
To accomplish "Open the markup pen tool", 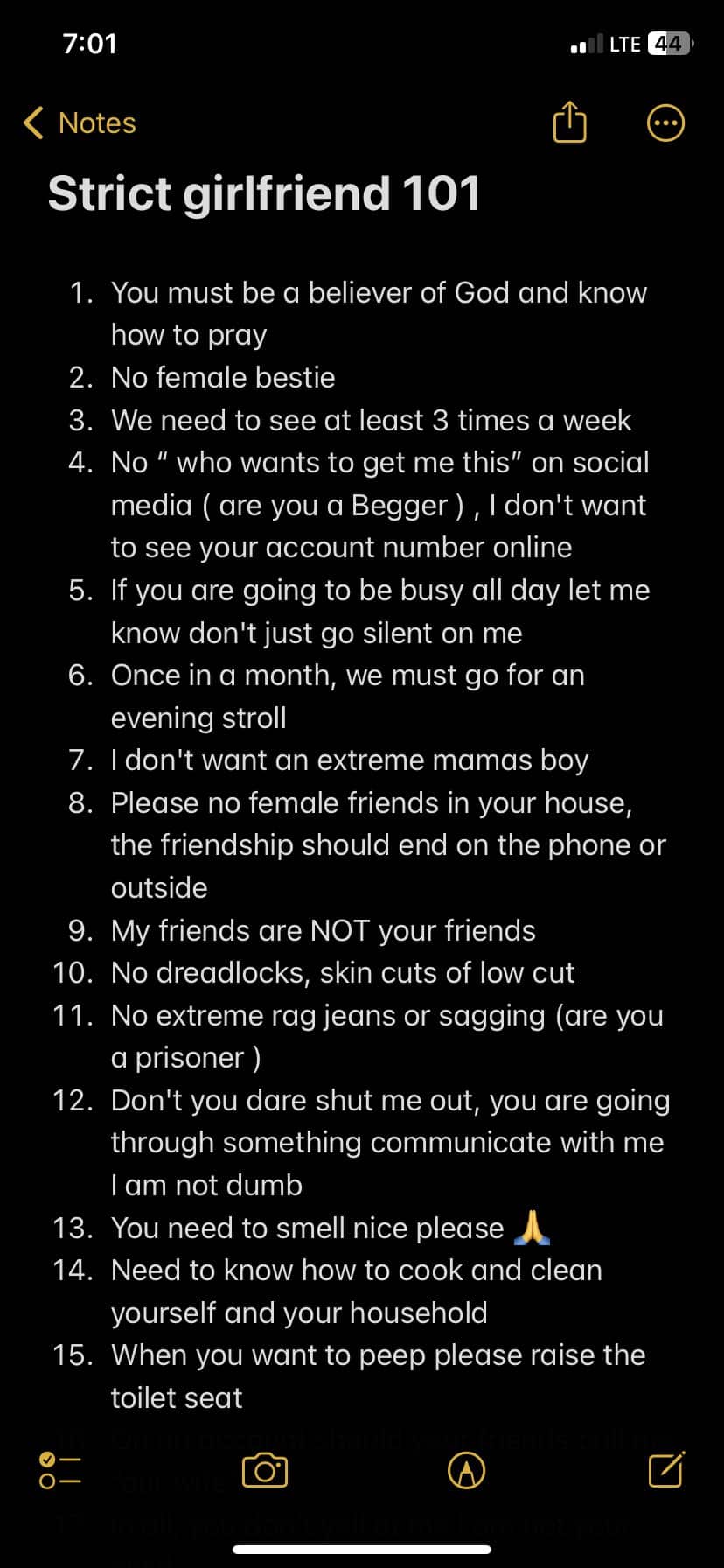I will (x=466, y=1471).
